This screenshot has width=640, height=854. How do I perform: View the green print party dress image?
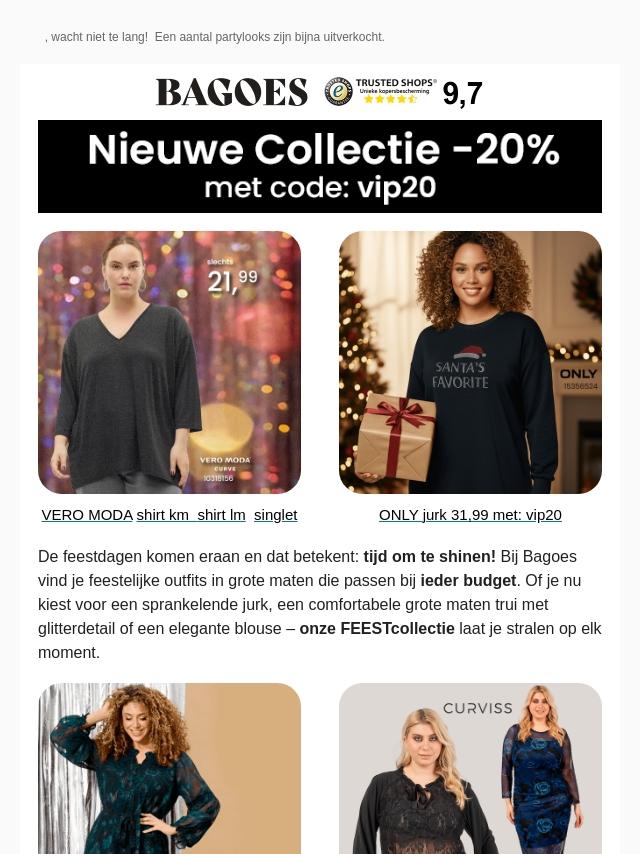[x=169, y=768]
